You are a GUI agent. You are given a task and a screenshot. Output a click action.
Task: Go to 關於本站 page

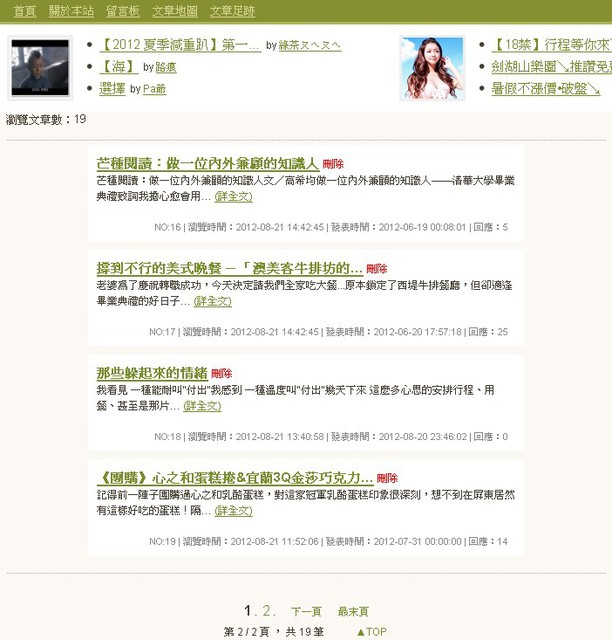tap(71, 11)
